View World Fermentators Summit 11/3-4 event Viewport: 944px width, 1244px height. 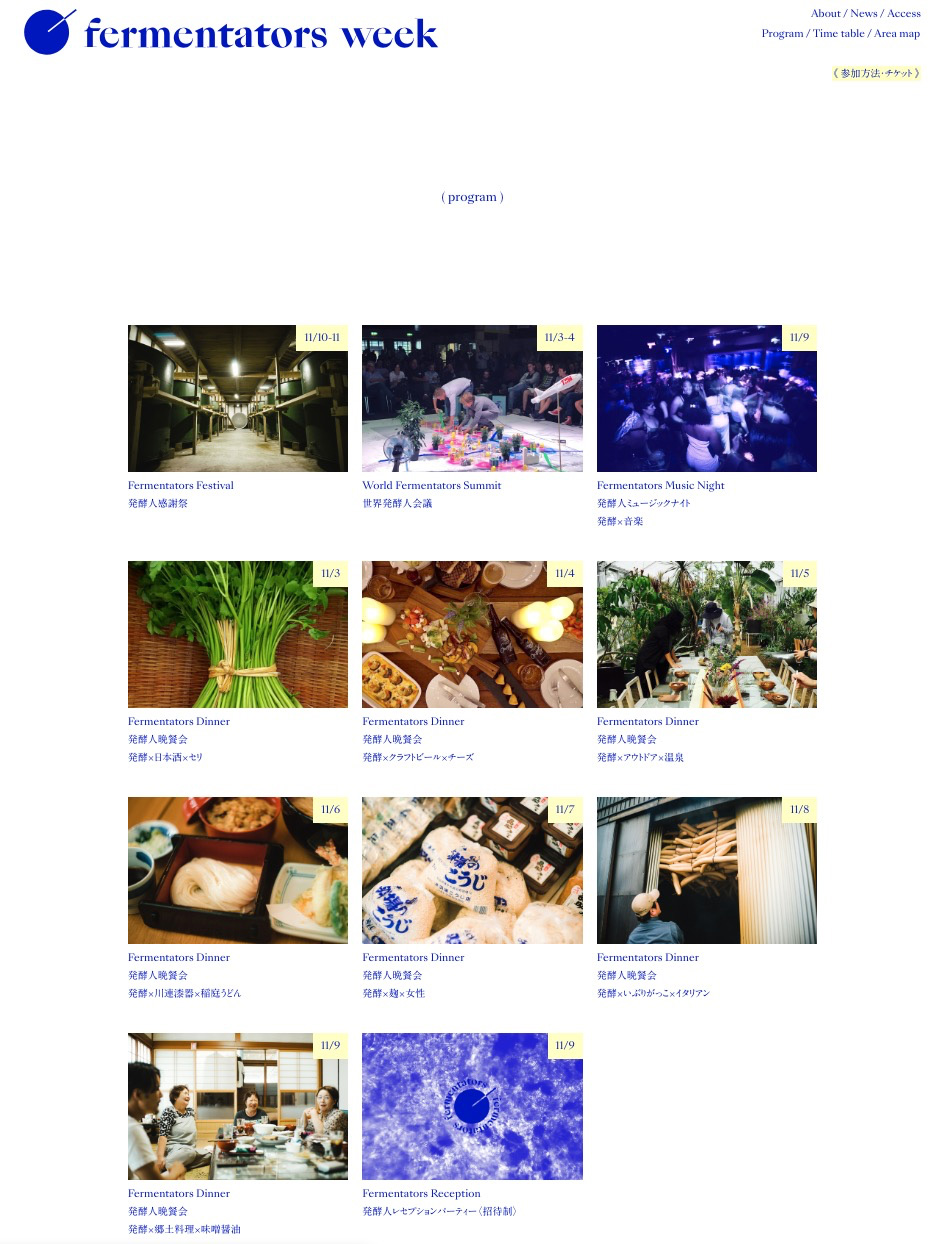[472, 399]
